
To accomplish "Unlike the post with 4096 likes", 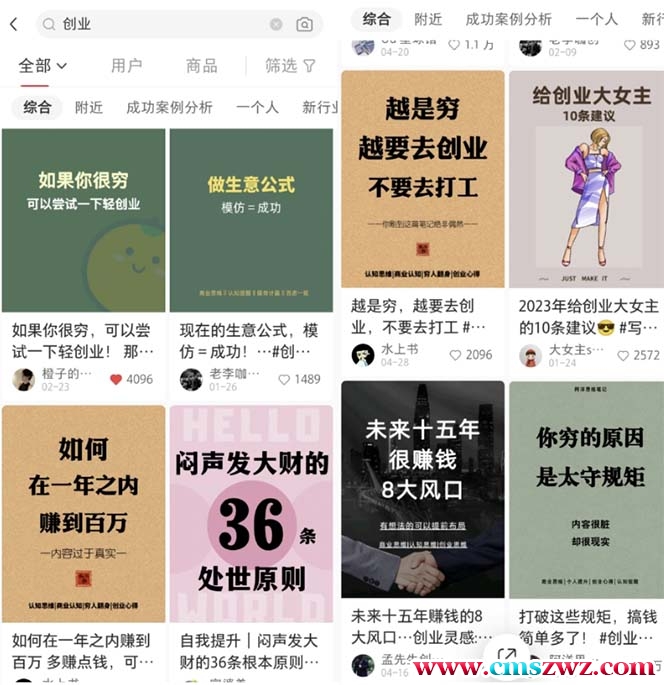I will pos(116,380).
